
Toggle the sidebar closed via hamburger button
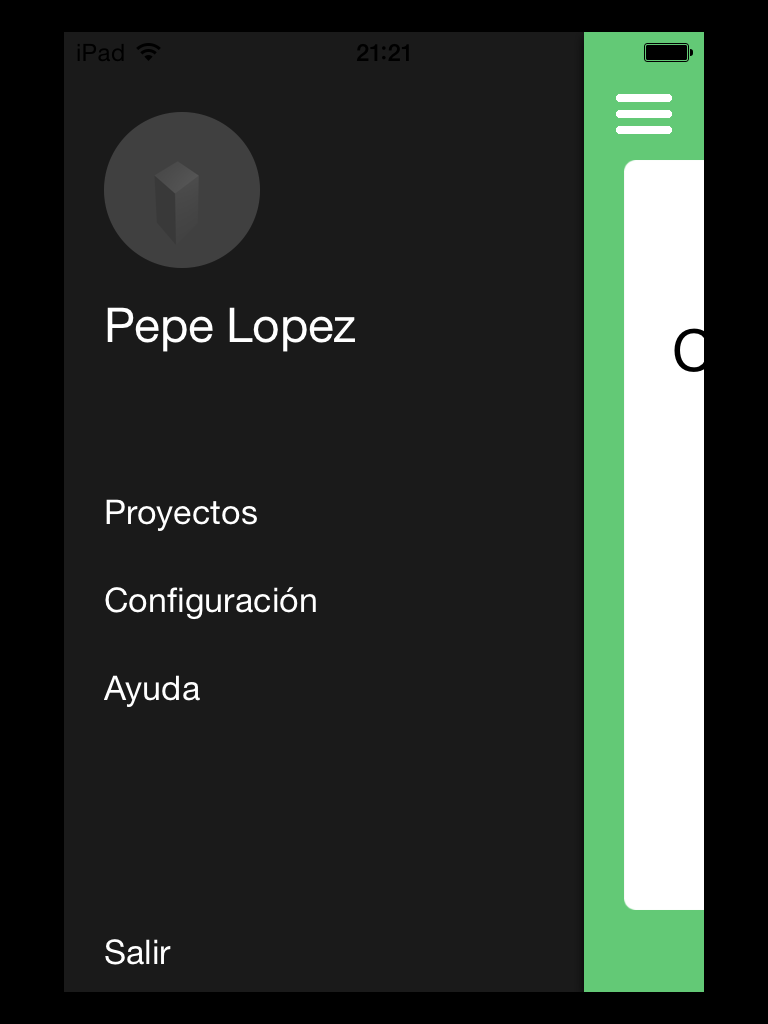click(x=643, y=113)
